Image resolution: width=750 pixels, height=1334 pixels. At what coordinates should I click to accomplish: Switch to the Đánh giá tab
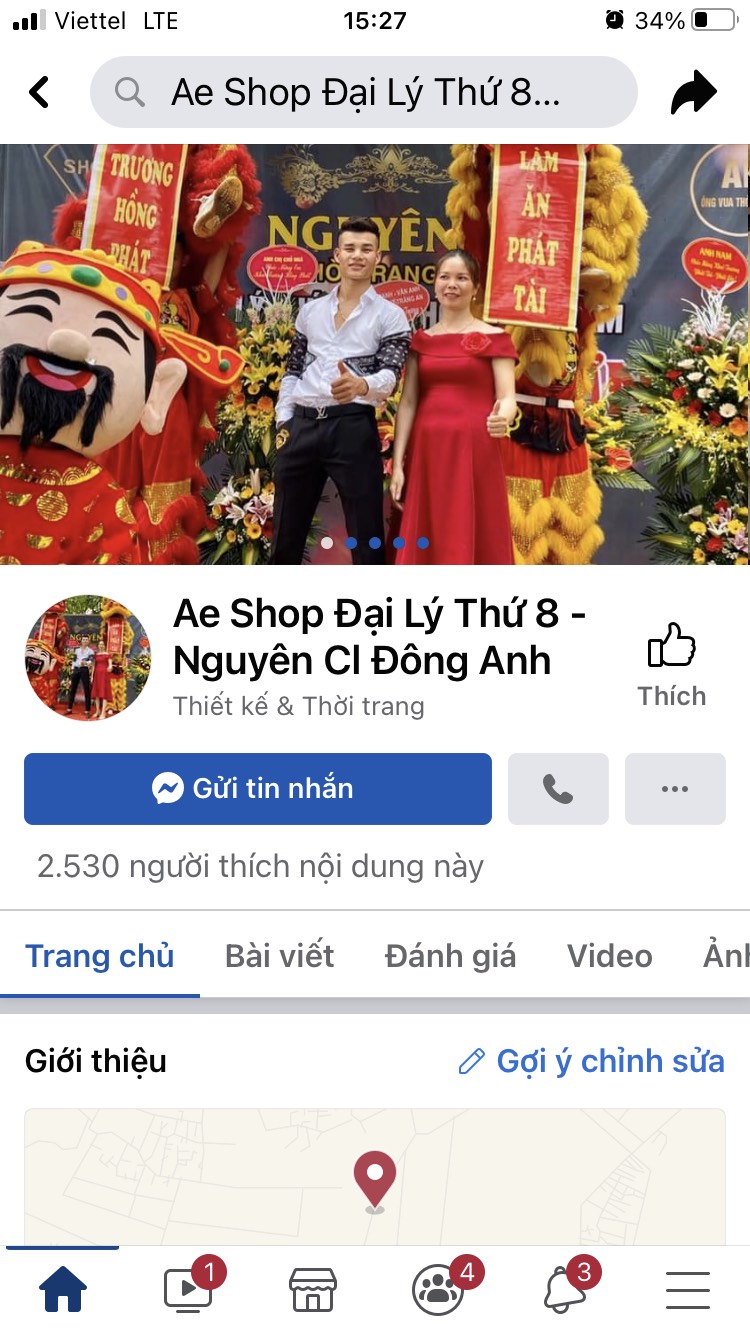(450, 956)
